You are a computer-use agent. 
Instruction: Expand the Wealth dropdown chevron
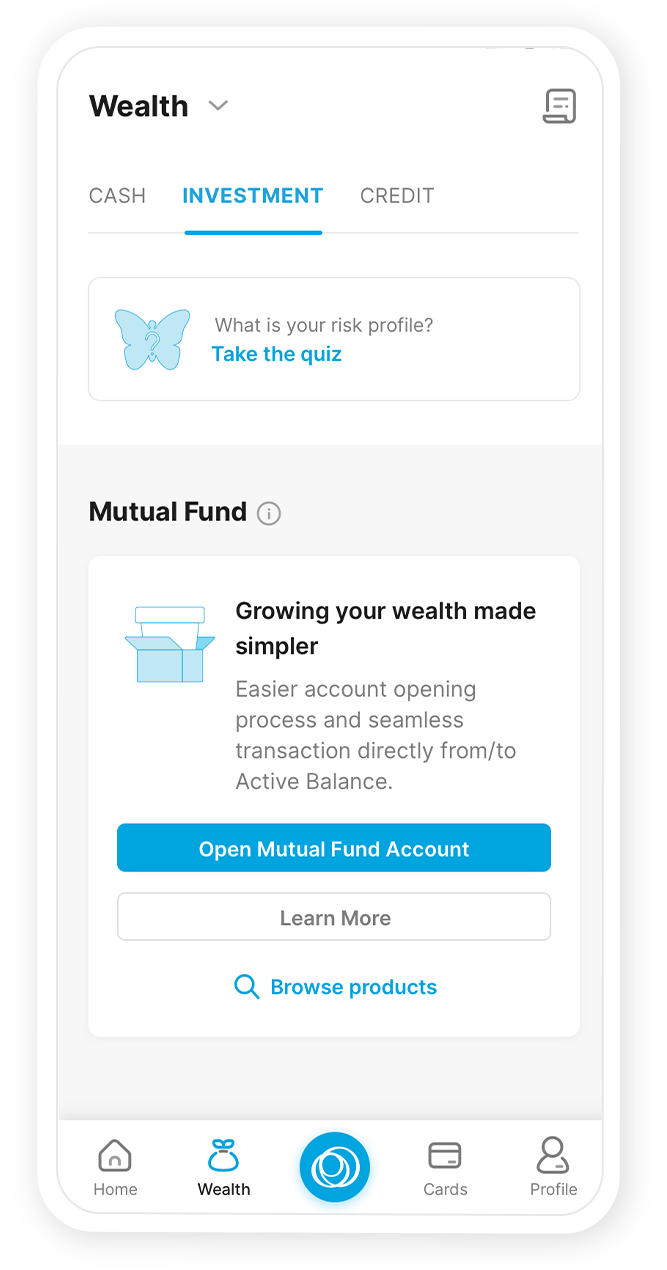point(218,106)
